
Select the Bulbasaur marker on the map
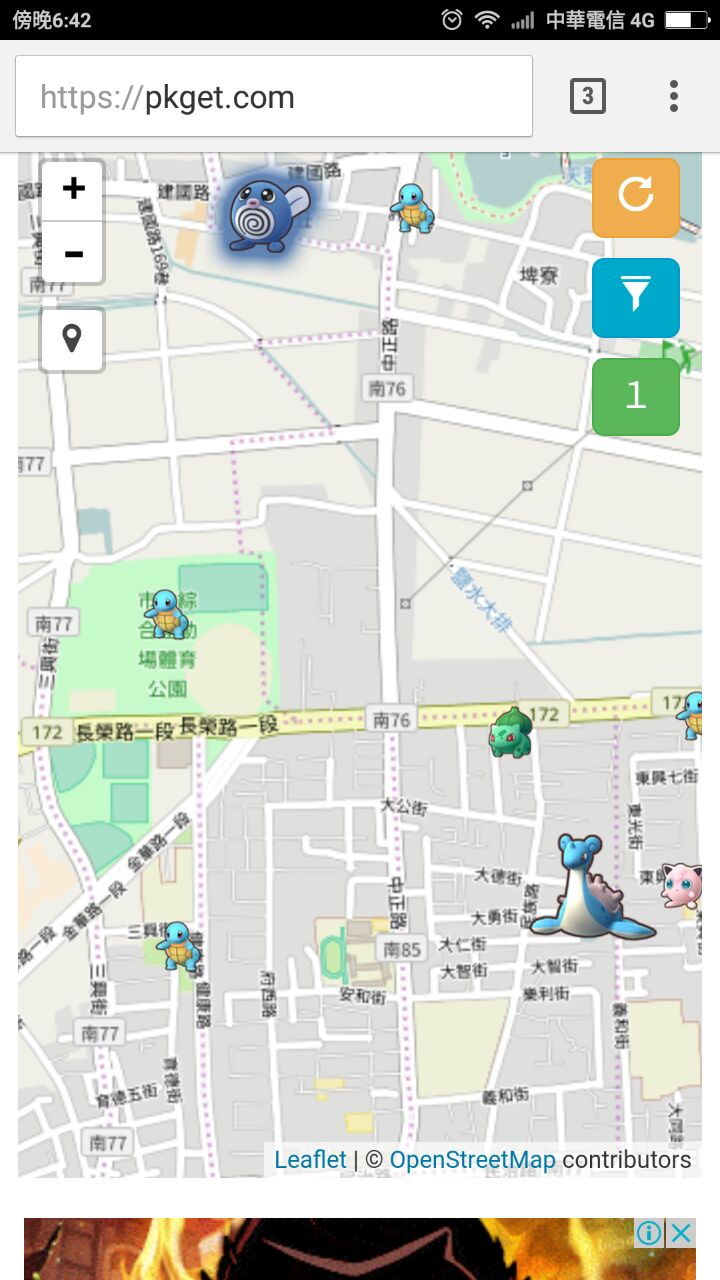click(510, 733)
